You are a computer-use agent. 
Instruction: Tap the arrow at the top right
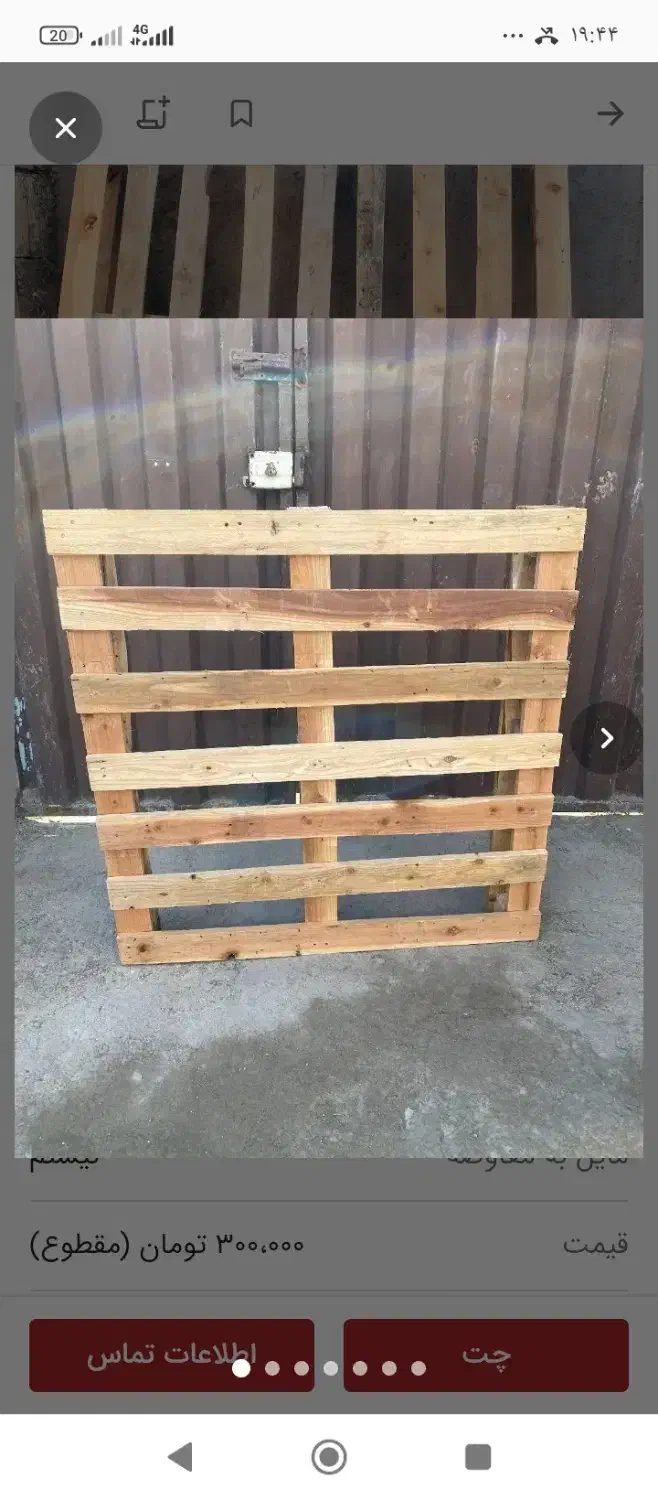(x=610, y=114)
